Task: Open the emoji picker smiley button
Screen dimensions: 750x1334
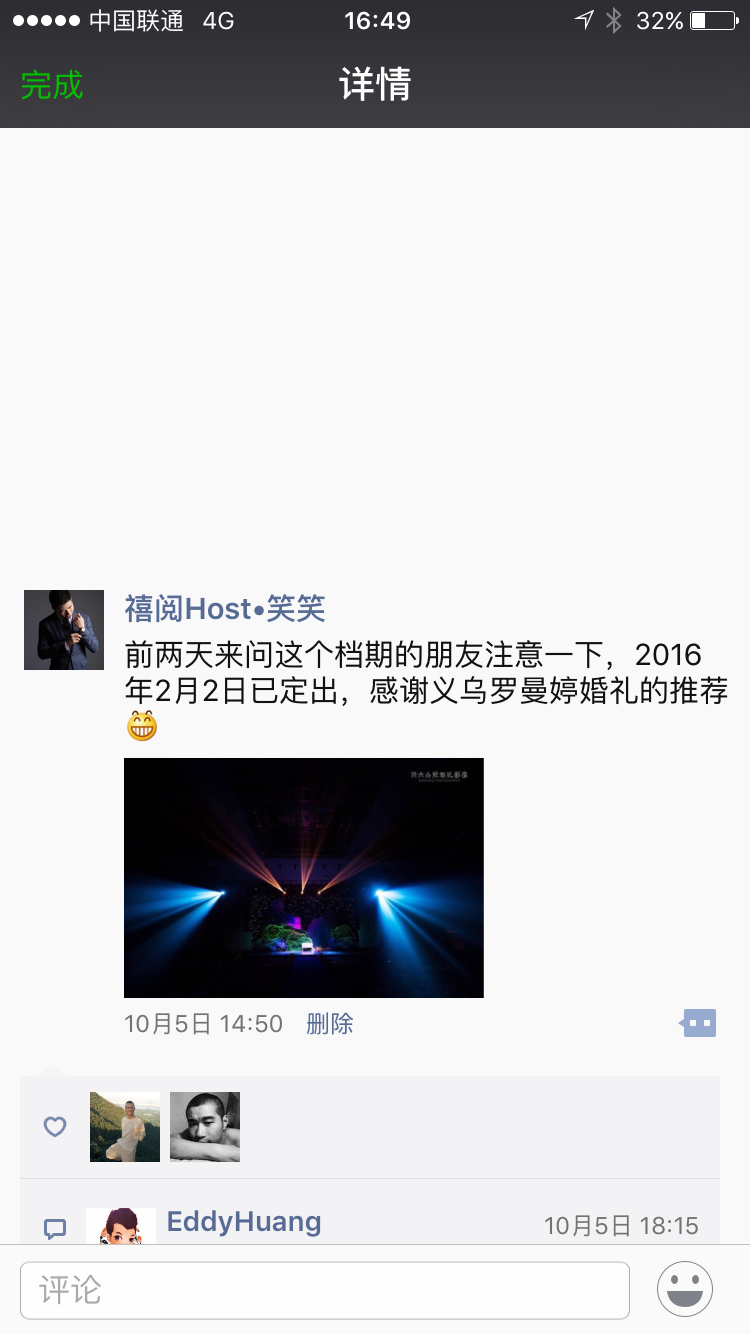Action: point(685,1289)
